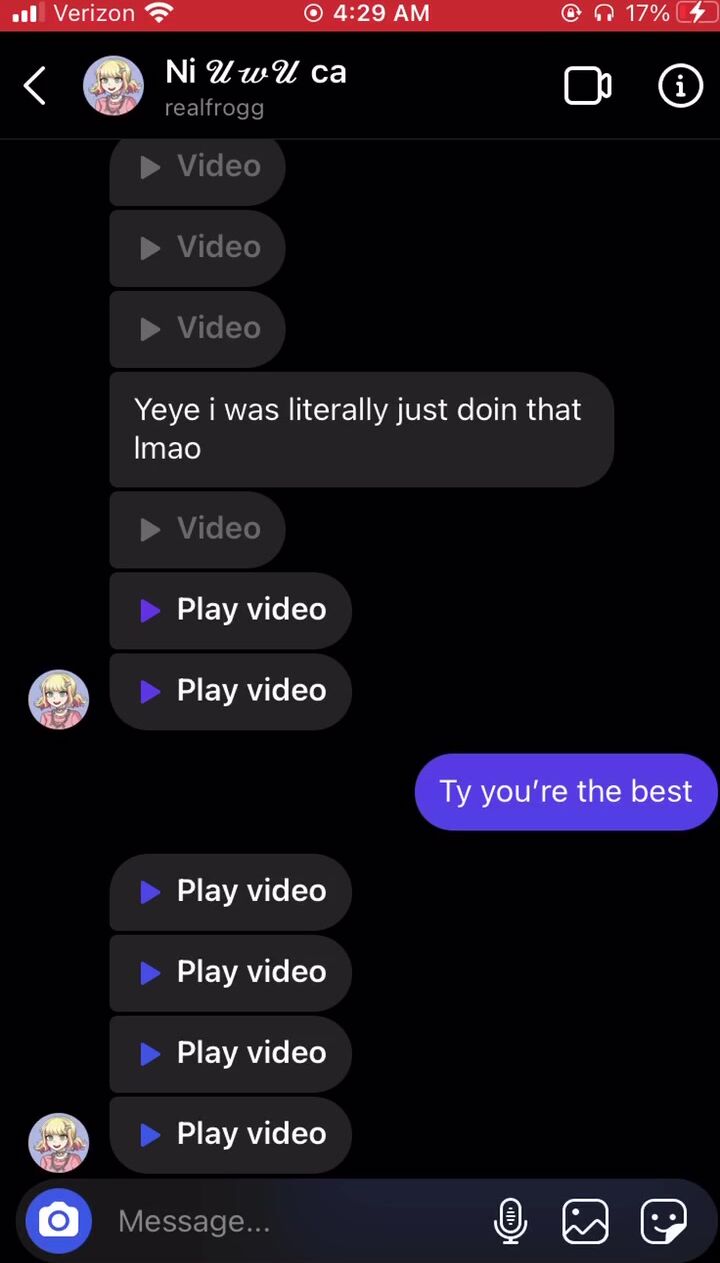720x1263 pixels.
Task: Record a voice message with the microphone
Action: pyautogui.click(x=510, y=1220)
